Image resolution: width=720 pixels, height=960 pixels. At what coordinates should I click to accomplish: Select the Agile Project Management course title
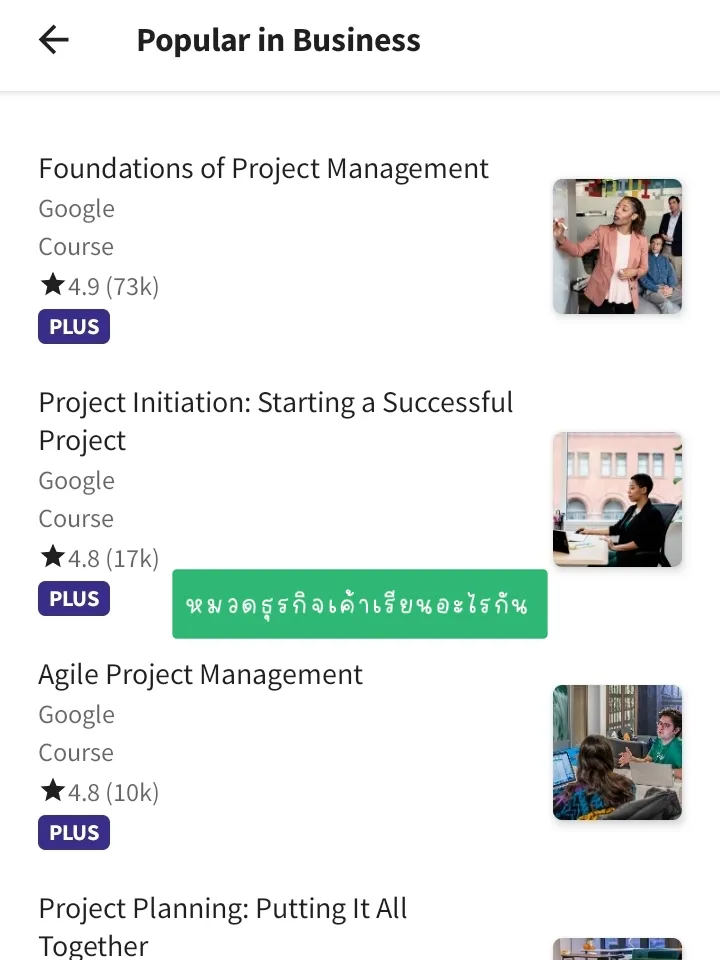(200, 674)
